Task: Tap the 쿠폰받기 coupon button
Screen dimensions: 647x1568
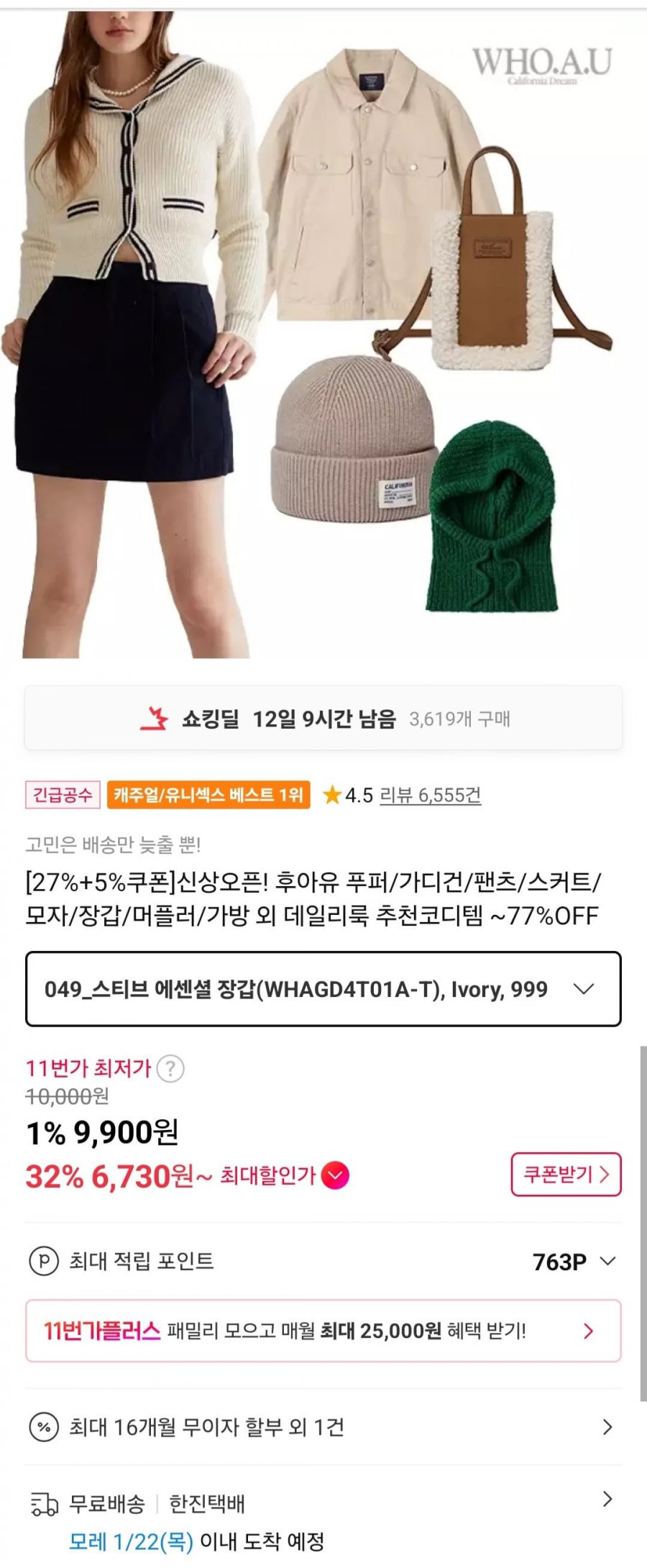Action: tap(566, 1175)
